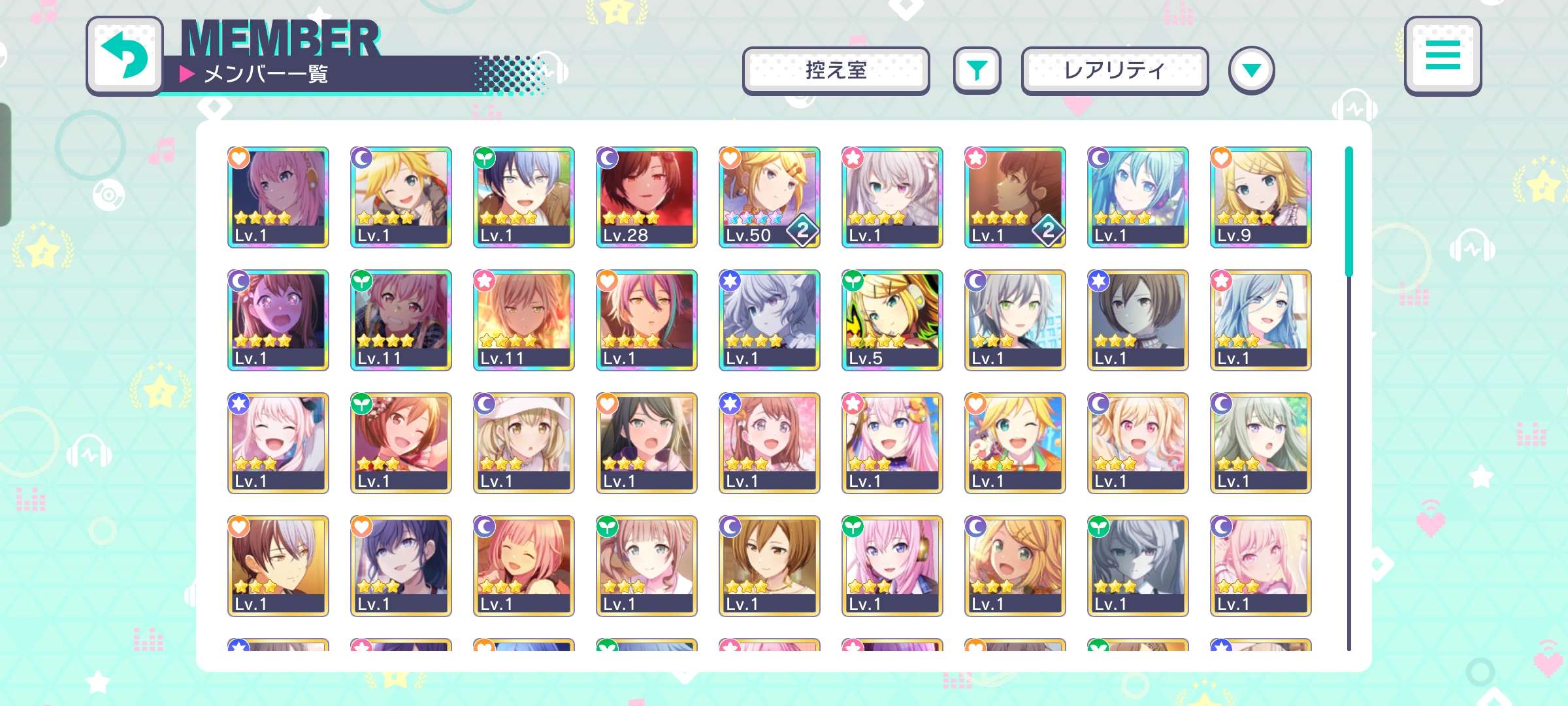This screenshot has width=1568, height=706.
Task: Open the first four-star pink-haired card
Action: click(278, 197)
